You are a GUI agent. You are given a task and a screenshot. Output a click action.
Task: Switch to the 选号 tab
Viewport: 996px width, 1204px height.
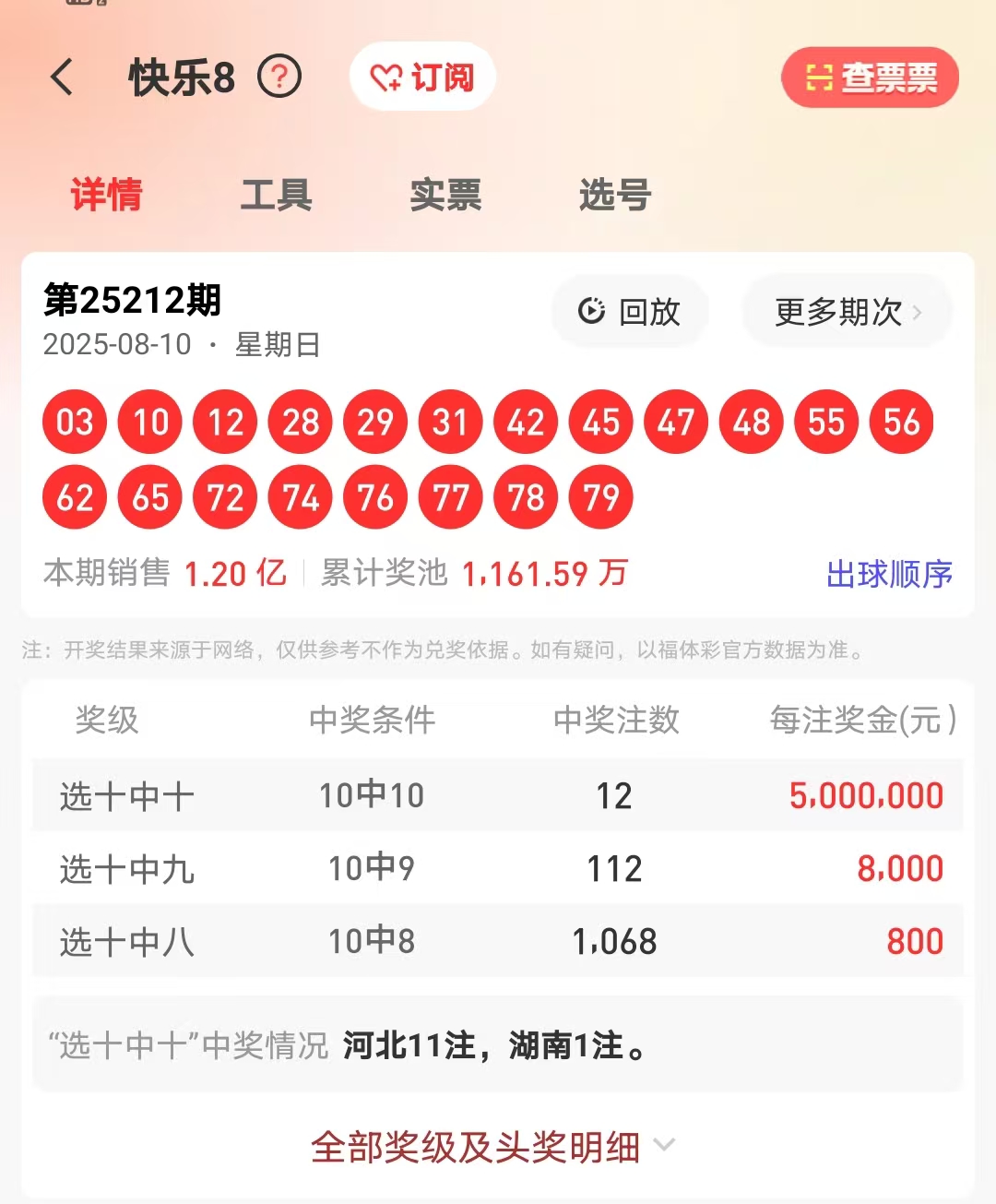tap(614, 195)
